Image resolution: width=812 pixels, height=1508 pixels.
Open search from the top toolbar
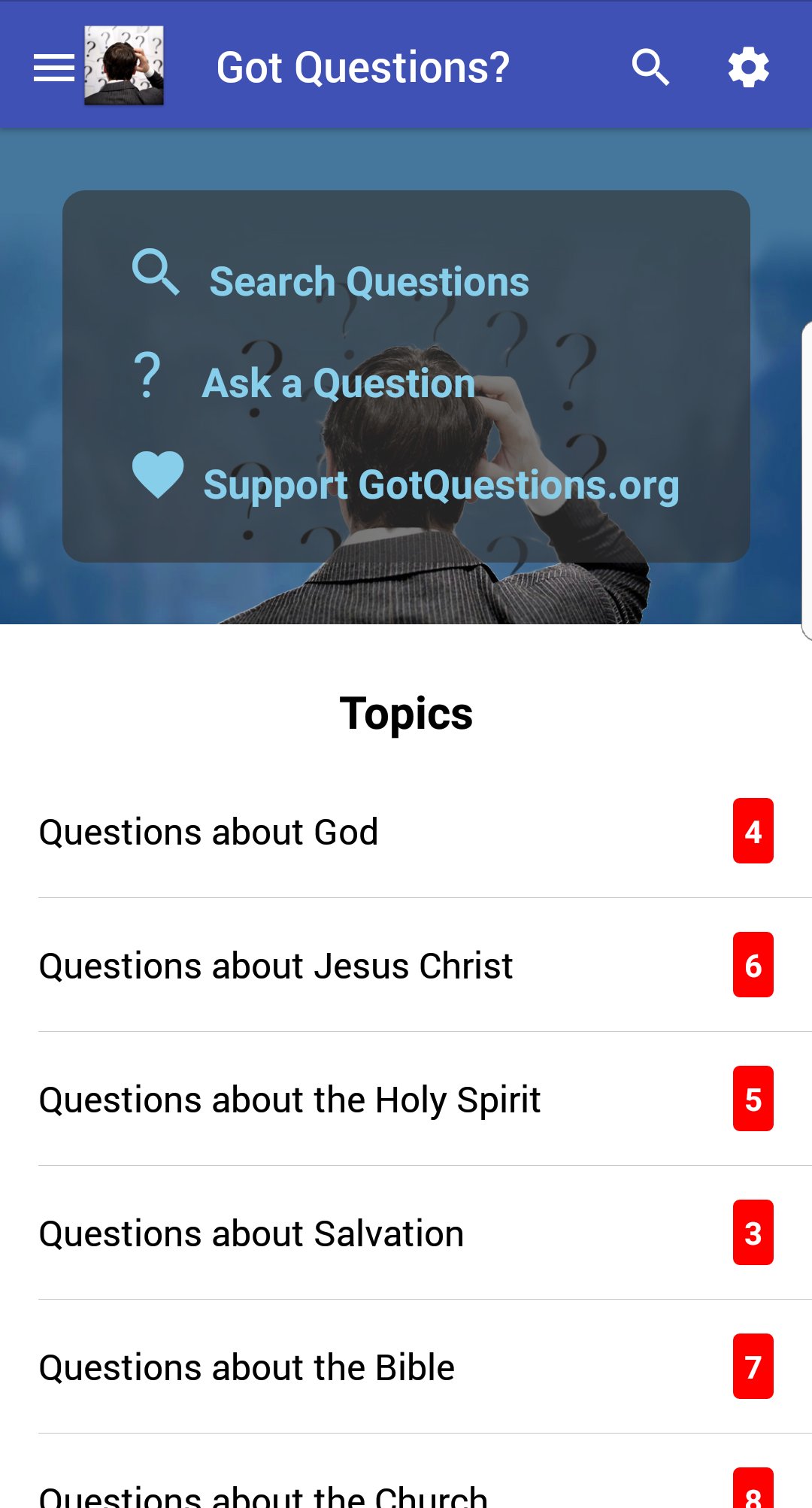click(x=651, y=67)
